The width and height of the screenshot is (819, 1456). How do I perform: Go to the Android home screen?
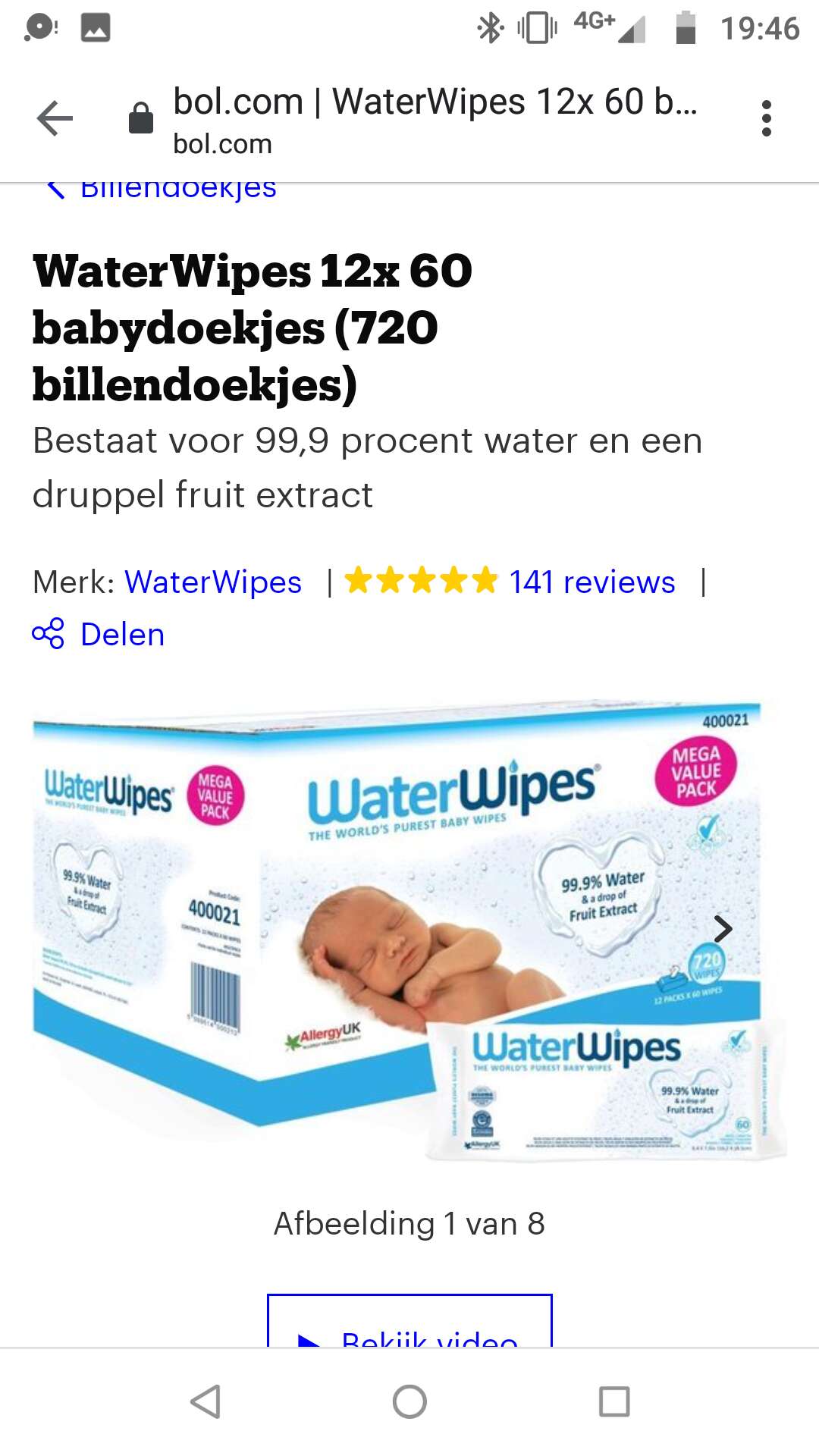click(409, 1401)
